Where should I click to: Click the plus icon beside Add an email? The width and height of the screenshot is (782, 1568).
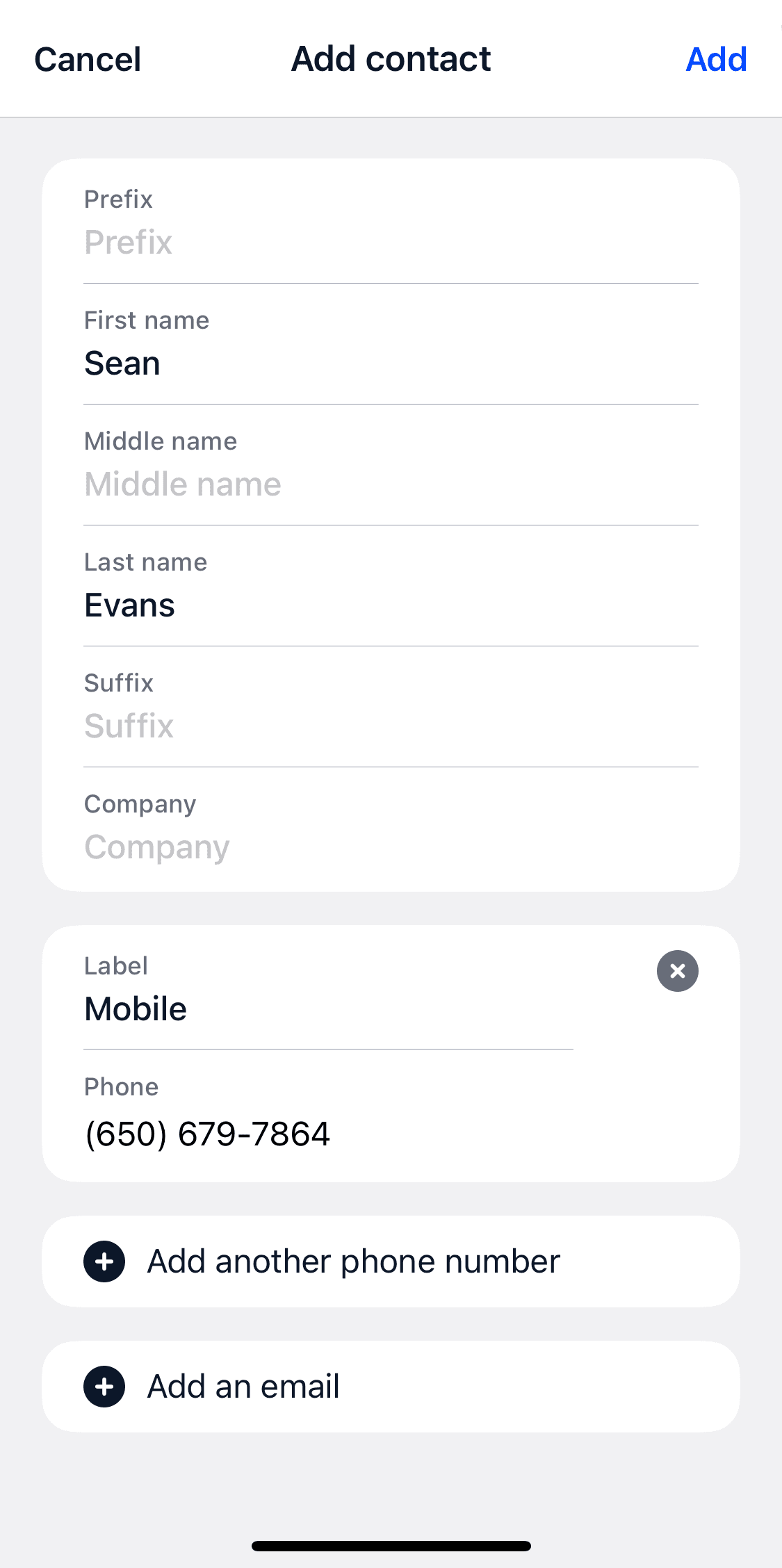click(x=104, y=1385)
